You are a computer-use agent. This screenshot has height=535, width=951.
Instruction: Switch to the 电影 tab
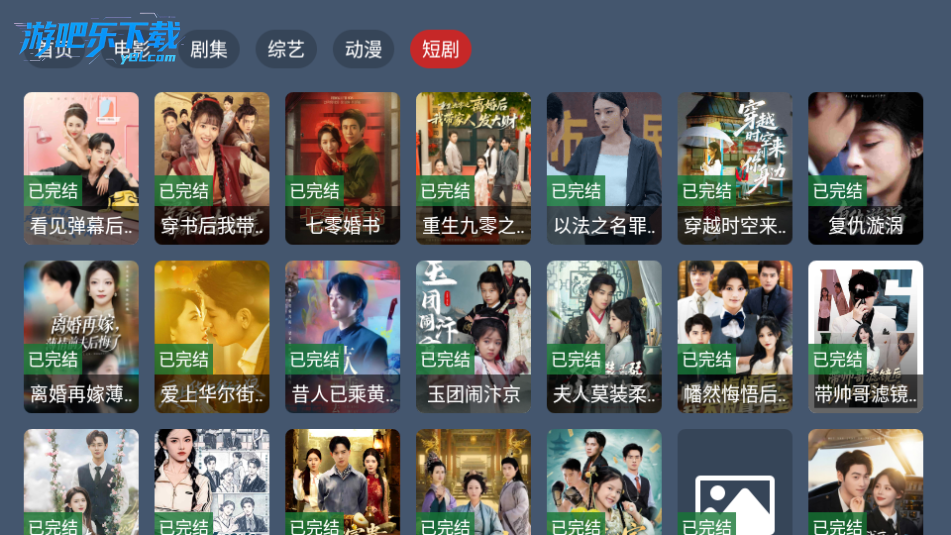click(132, 49)
